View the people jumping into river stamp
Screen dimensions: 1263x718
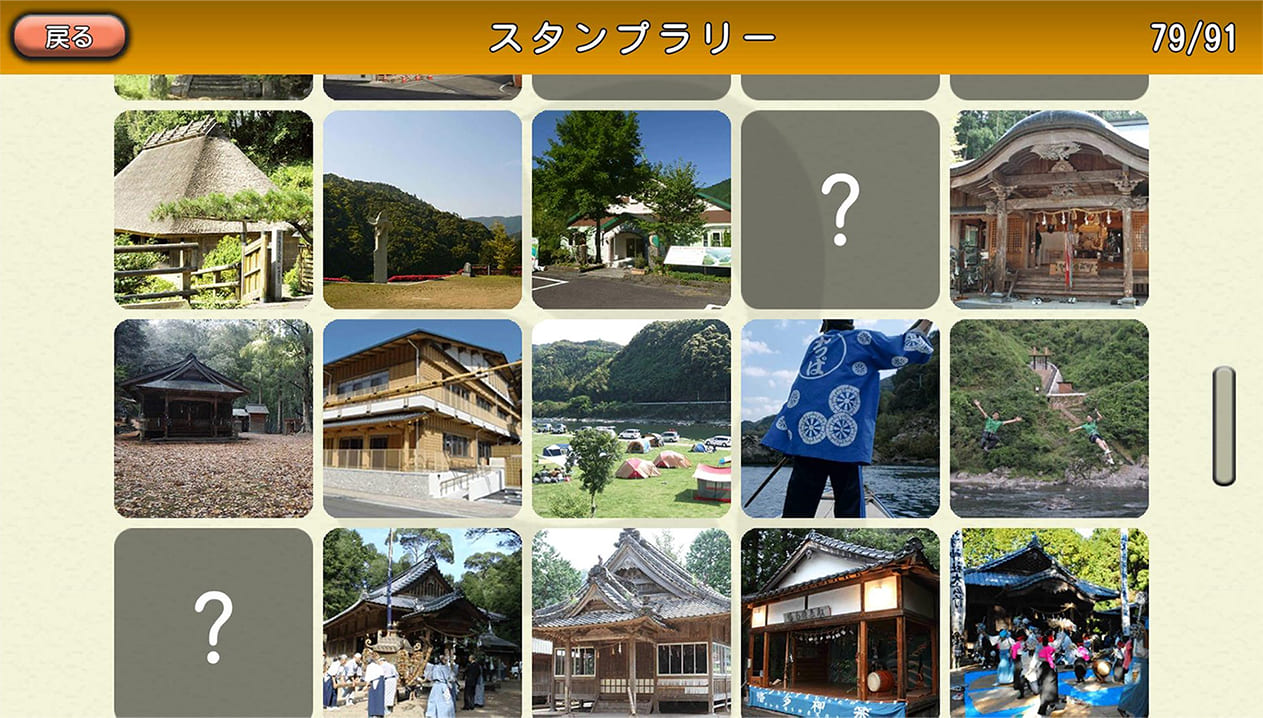[1049, 418]
